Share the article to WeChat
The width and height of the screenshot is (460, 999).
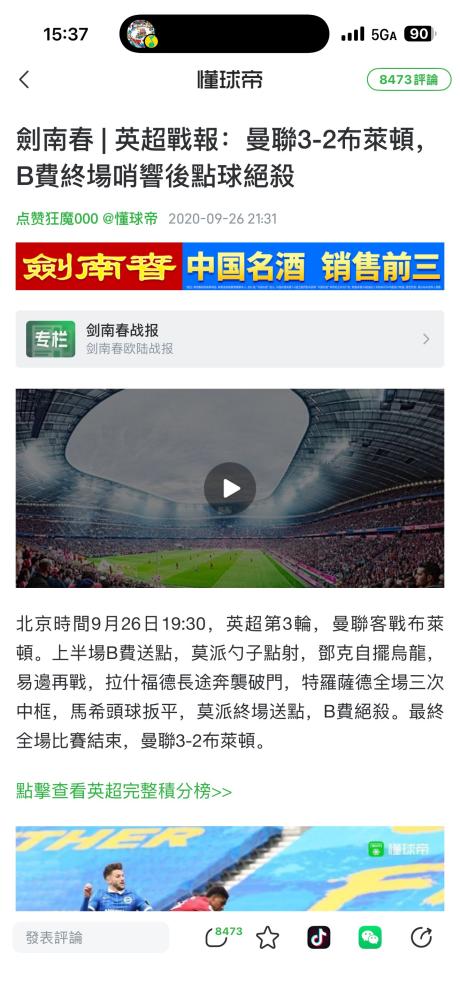pos(370,937)
